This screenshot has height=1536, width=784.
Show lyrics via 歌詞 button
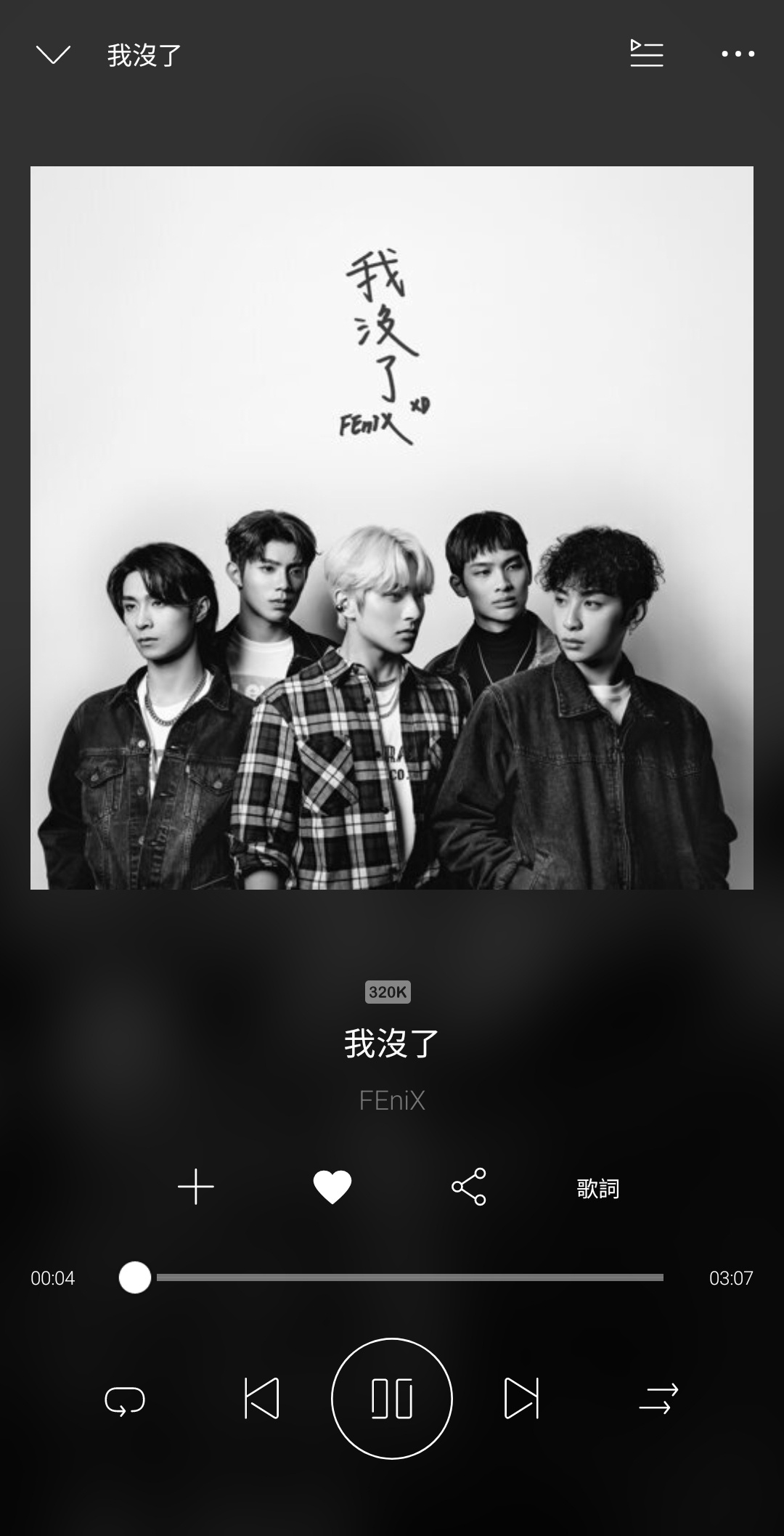[598, 1188]
